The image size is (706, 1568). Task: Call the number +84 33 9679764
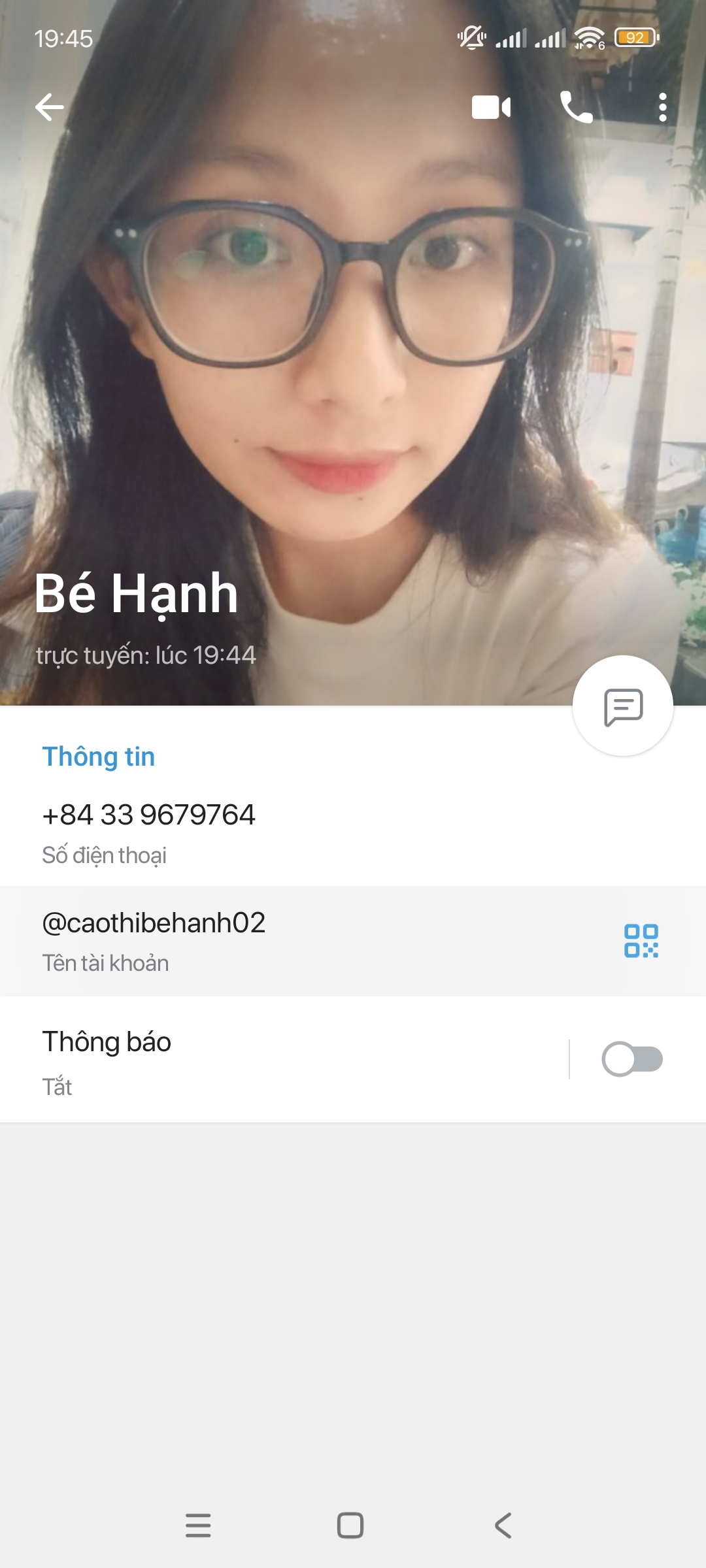click(150, 815)
